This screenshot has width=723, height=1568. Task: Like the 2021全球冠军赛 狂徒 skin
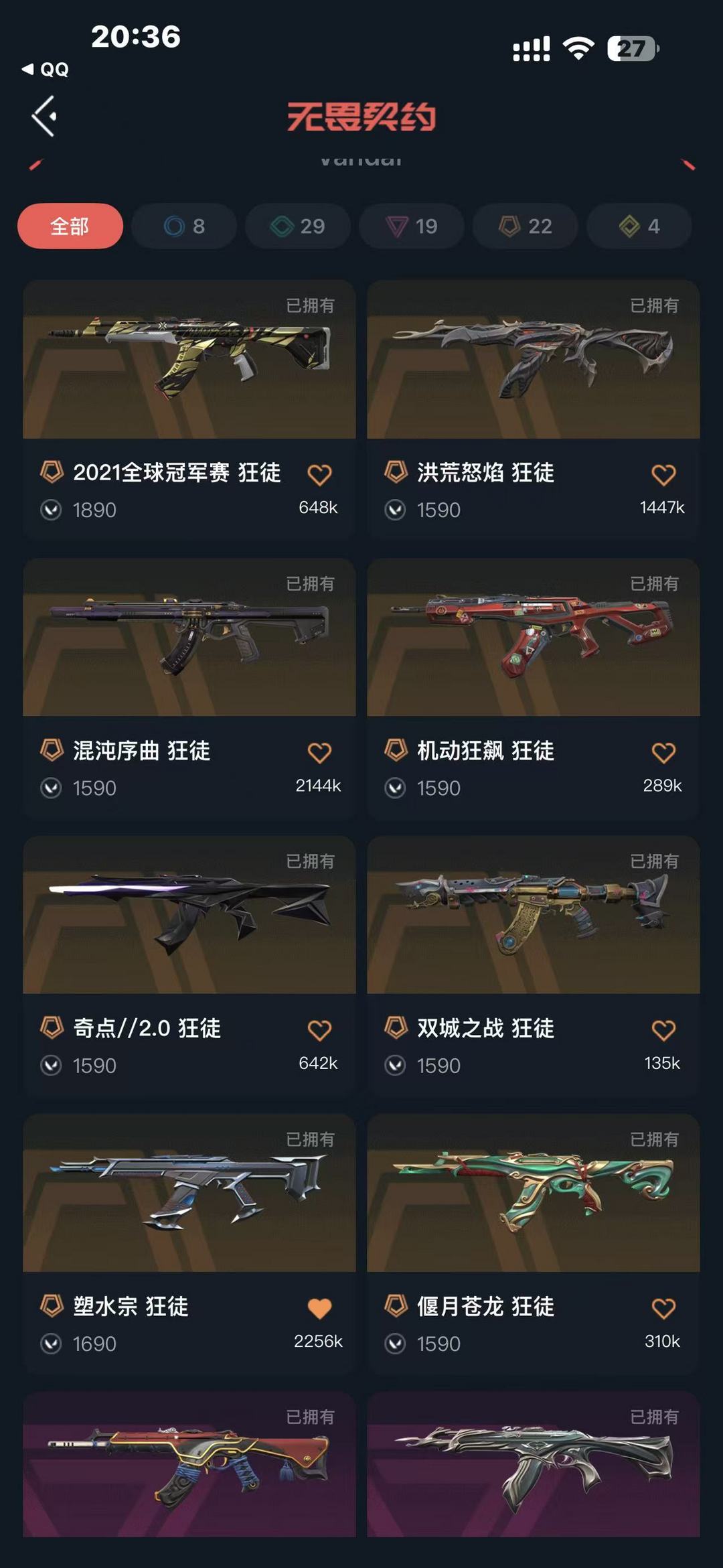[x=319, y=475]
